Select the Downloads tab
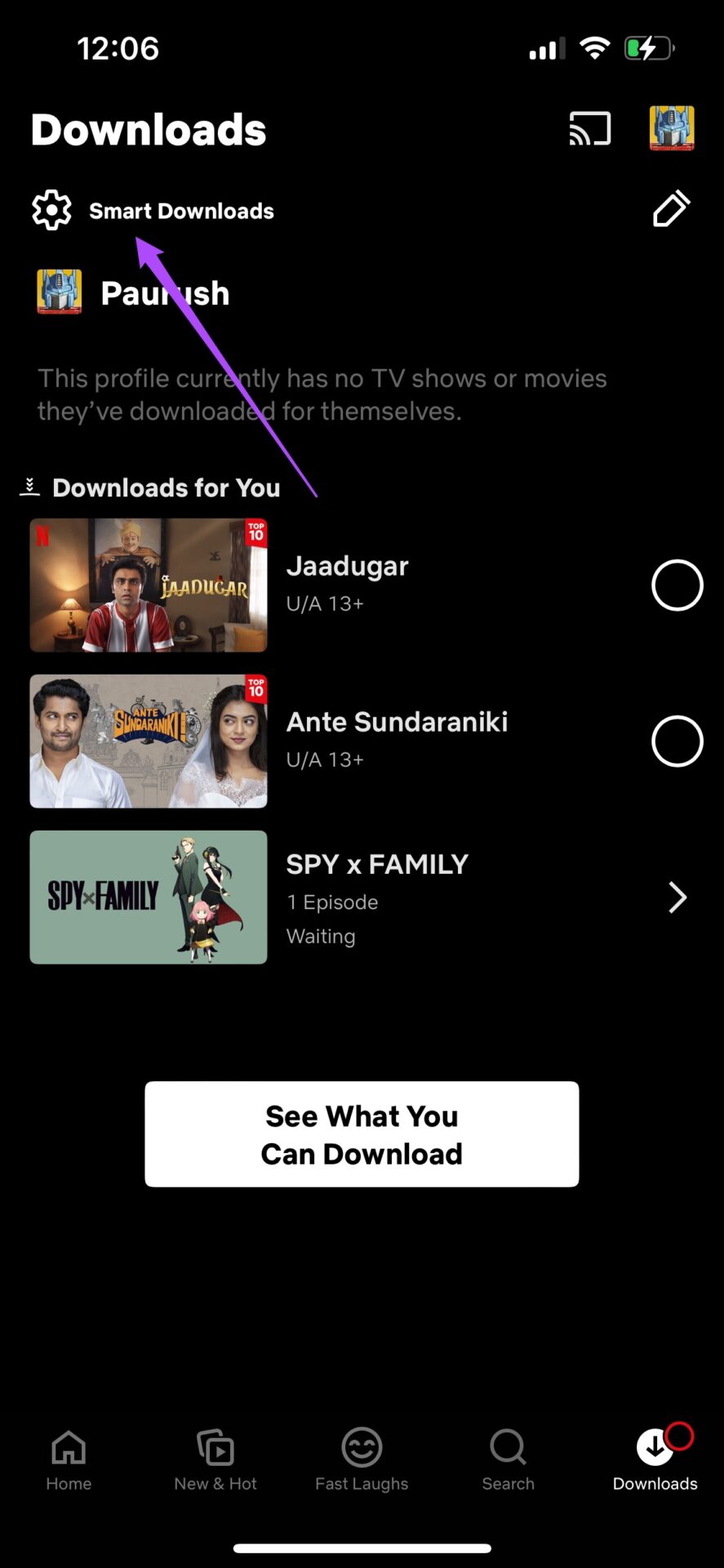Screen dimensions: 724x1568 coord(655,1460)
